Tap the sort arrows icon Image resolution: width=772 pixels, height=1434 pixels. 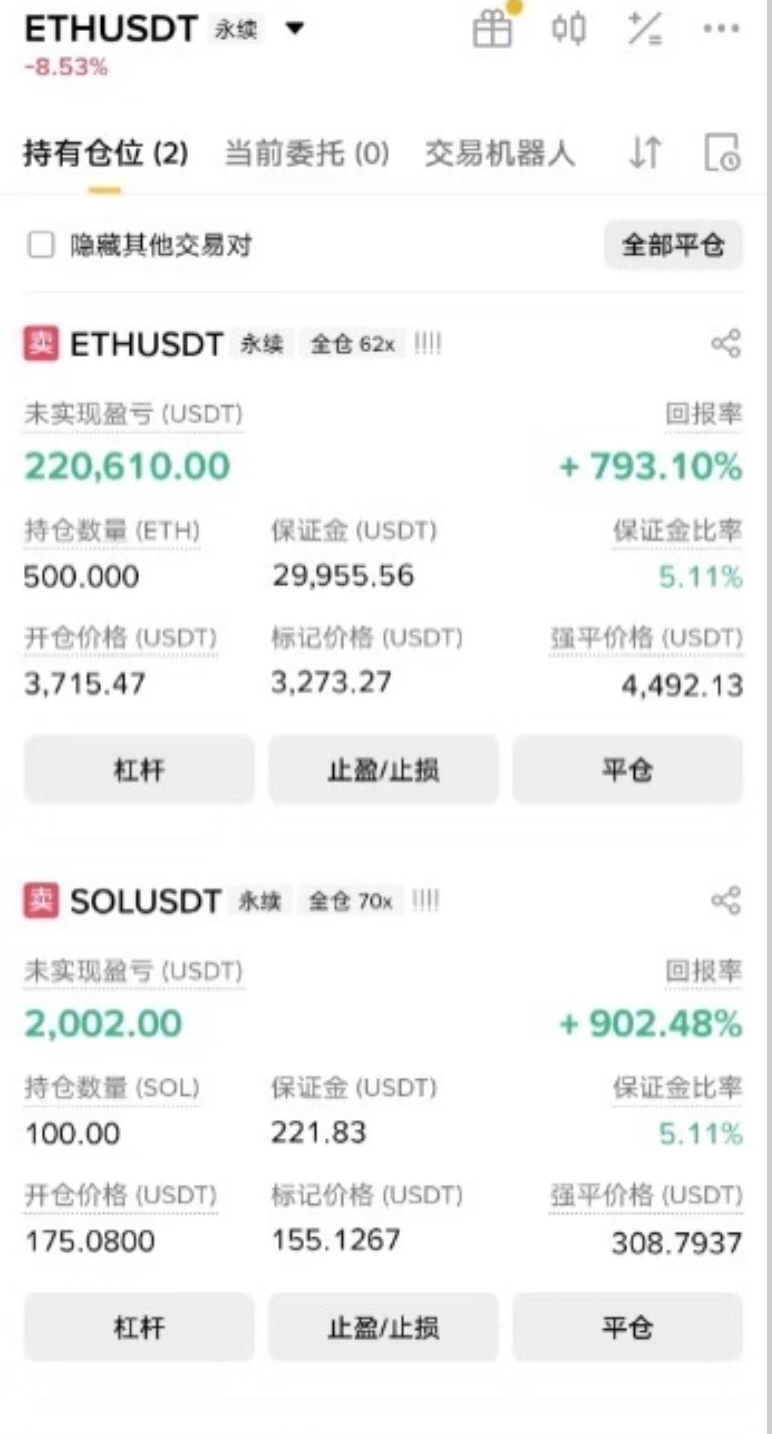tap(645, 153)
